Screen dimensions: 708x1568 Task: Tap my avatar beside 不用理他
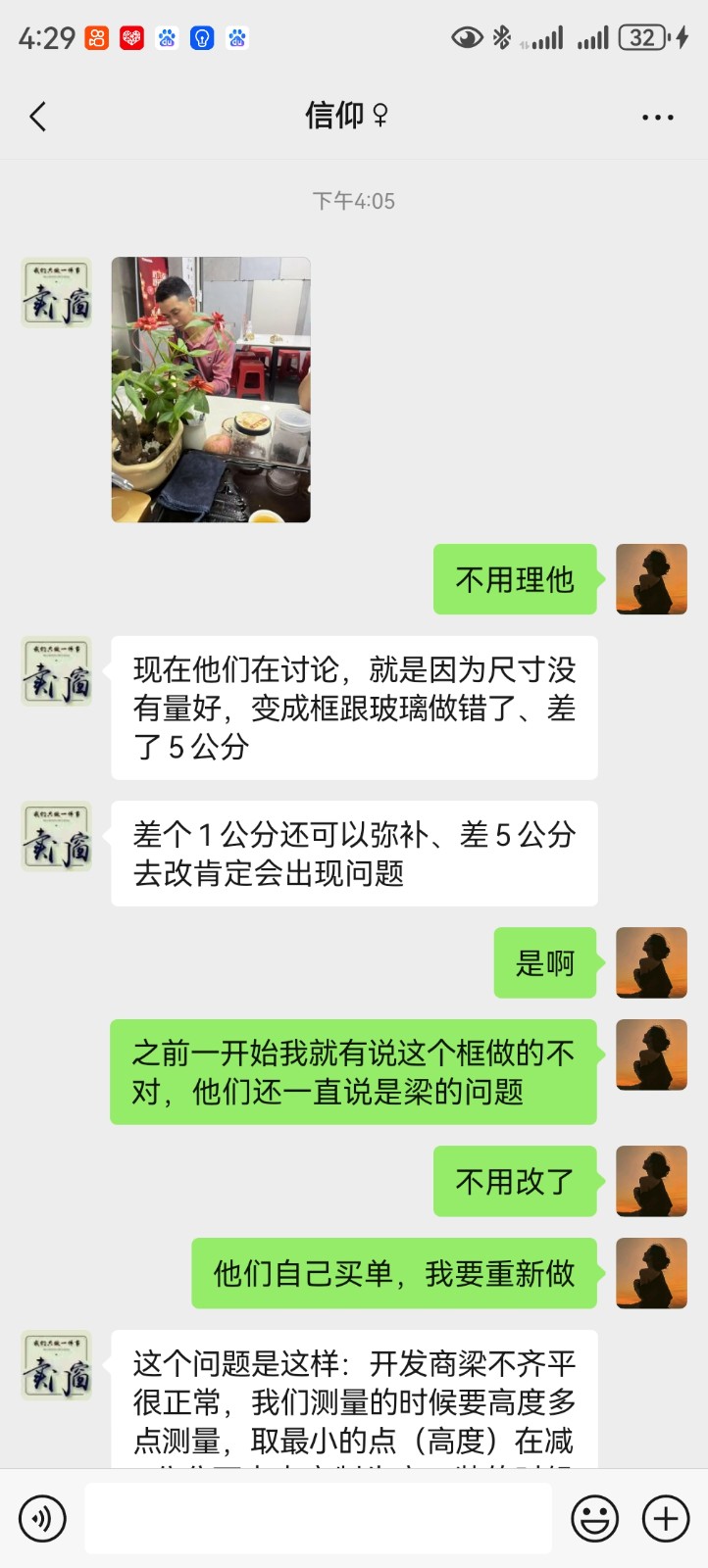pos(651,579)
